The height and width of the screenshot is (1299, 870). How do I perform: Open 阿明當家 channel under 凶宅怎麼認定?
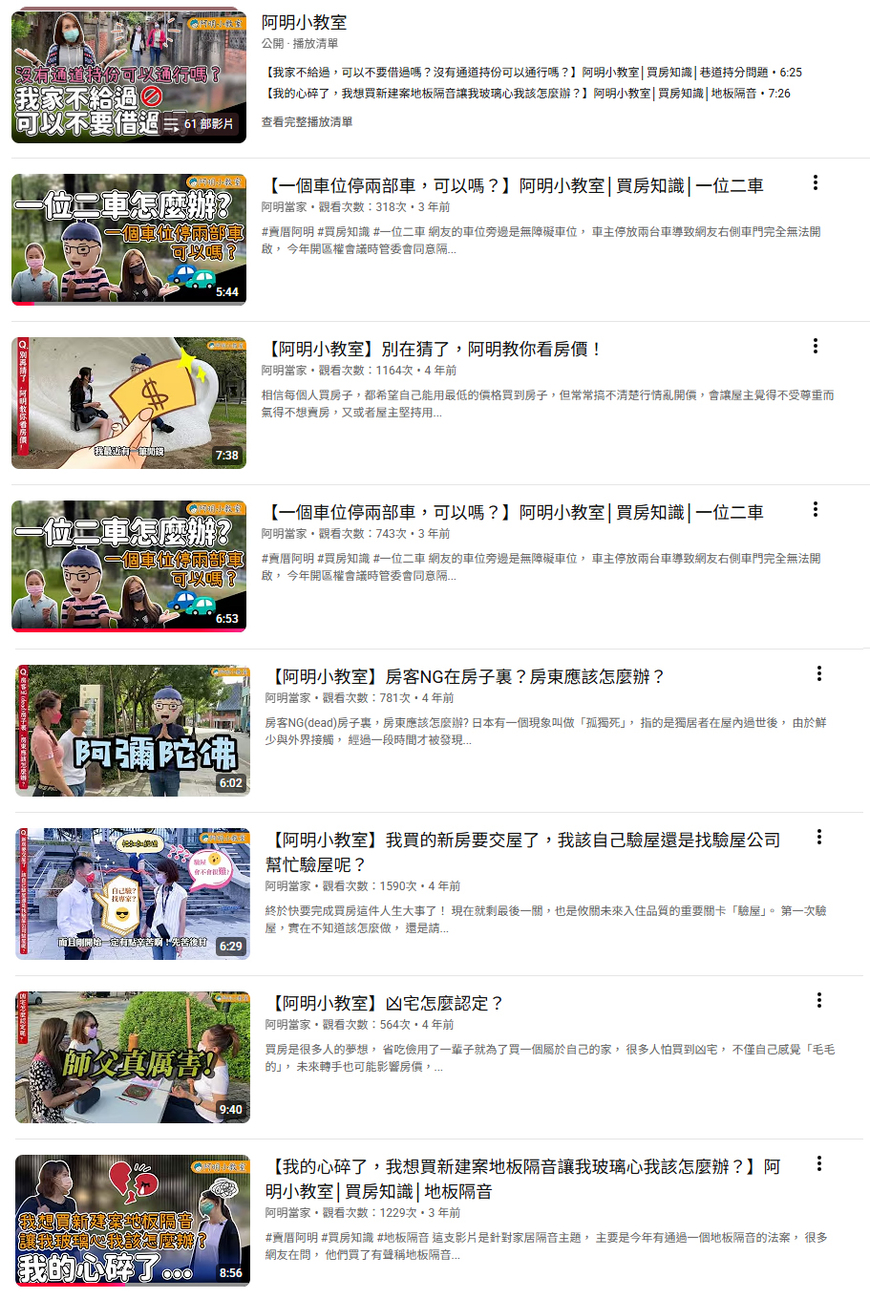tap(288, 1024)
